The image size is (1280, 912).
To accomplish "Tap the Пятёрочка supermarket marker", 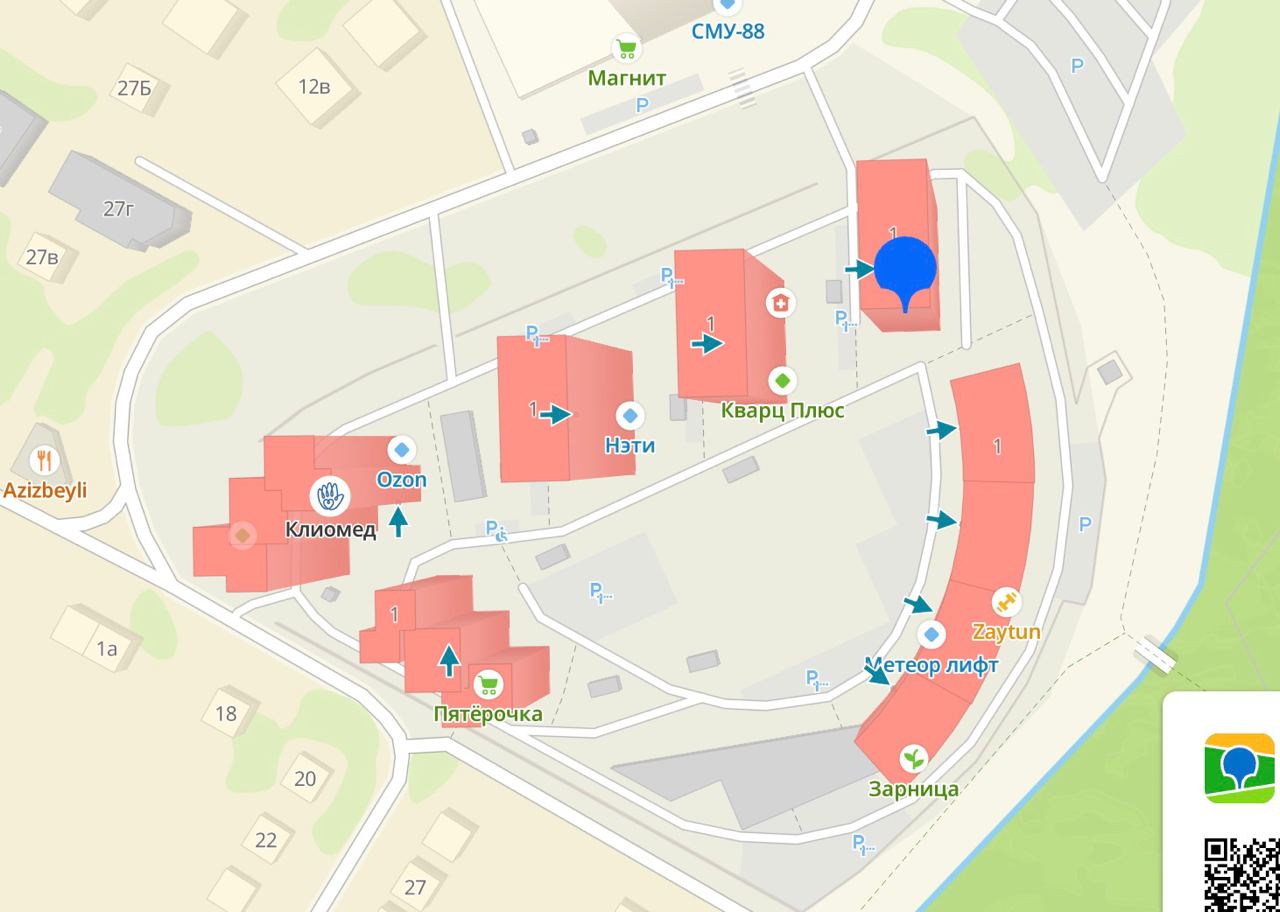I will point(488,685).
